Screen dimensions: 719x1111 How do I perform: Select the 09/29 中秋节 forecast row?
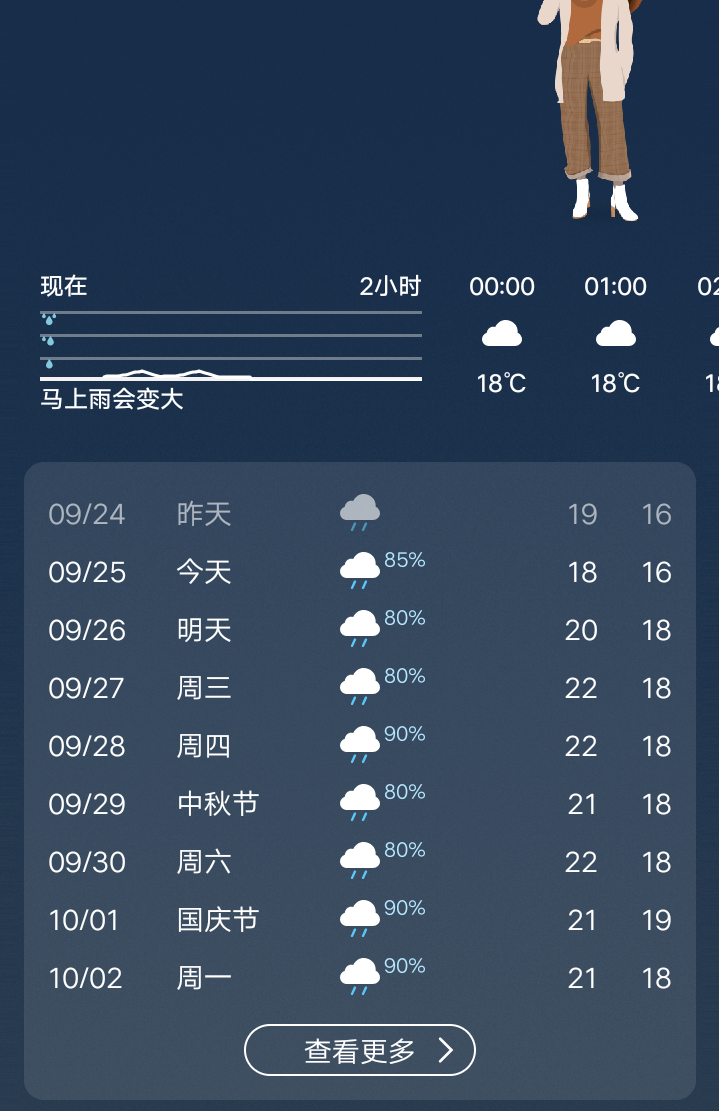pos(360,804)
